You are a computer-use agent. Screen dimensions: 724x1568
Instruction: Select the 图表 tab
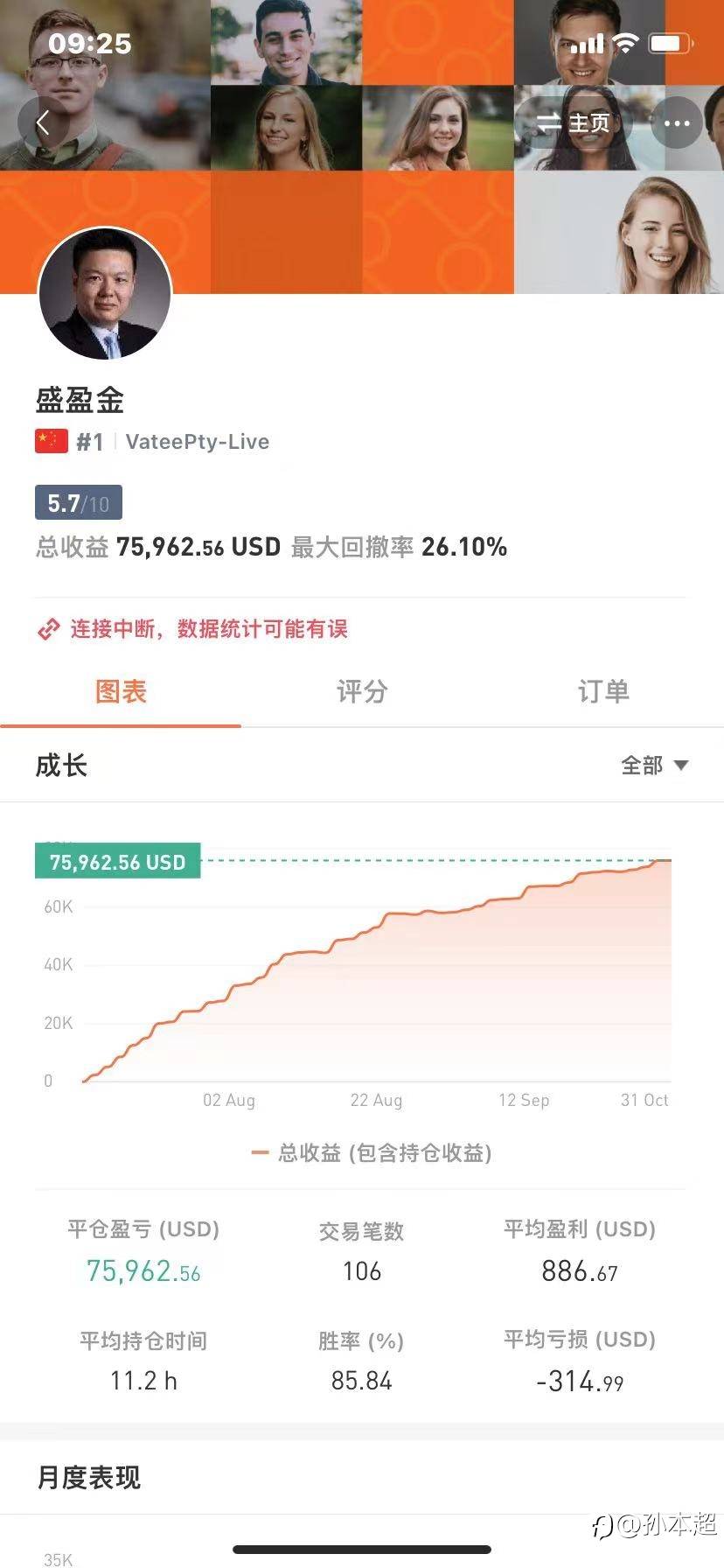(x=121, y=691)
